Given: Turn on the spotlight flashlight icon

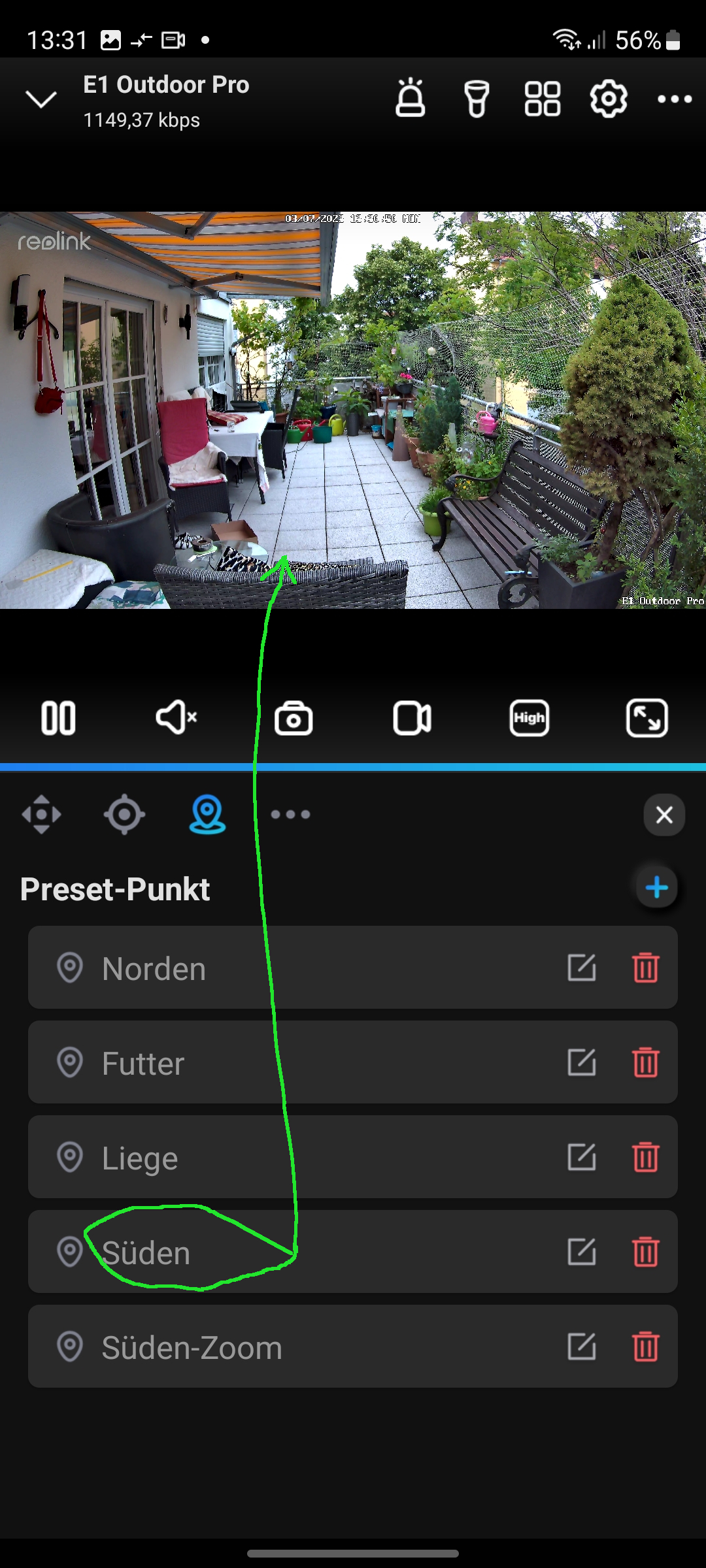Looking at the screenshot, I should 477,99.
